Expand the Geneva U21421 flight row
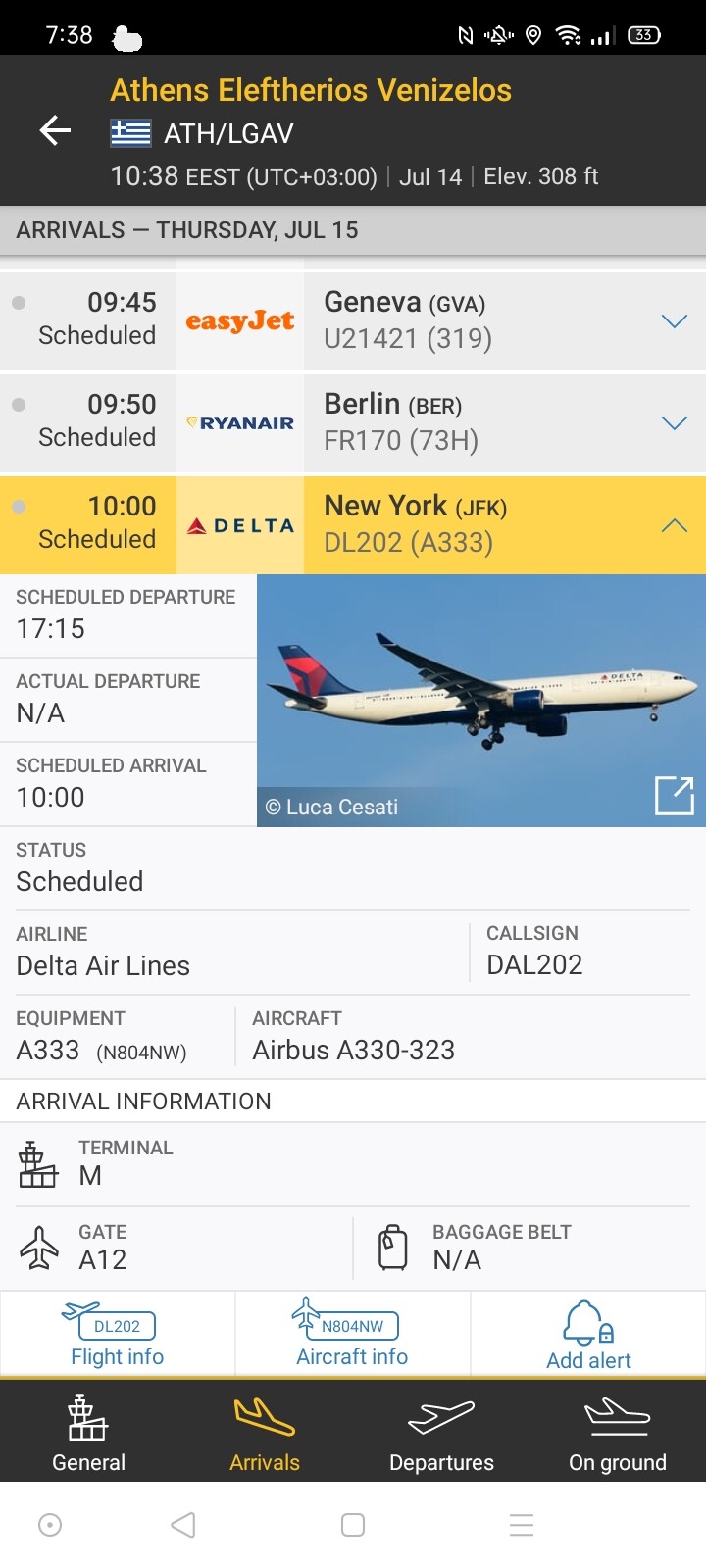This screenshot has height=1568, width=706. pos(674,321)
